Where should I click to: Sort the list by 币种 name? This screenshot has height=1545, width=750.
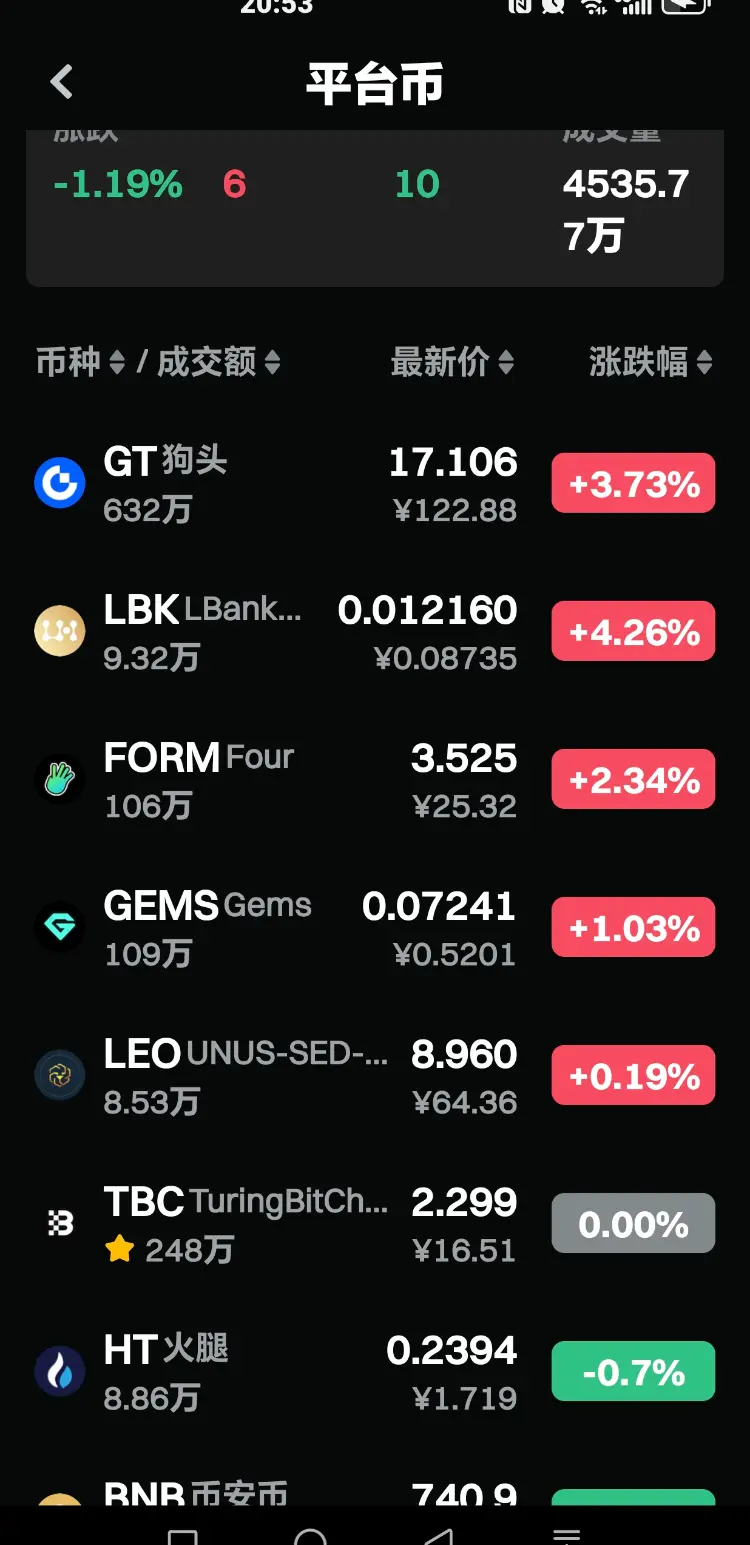80,362
